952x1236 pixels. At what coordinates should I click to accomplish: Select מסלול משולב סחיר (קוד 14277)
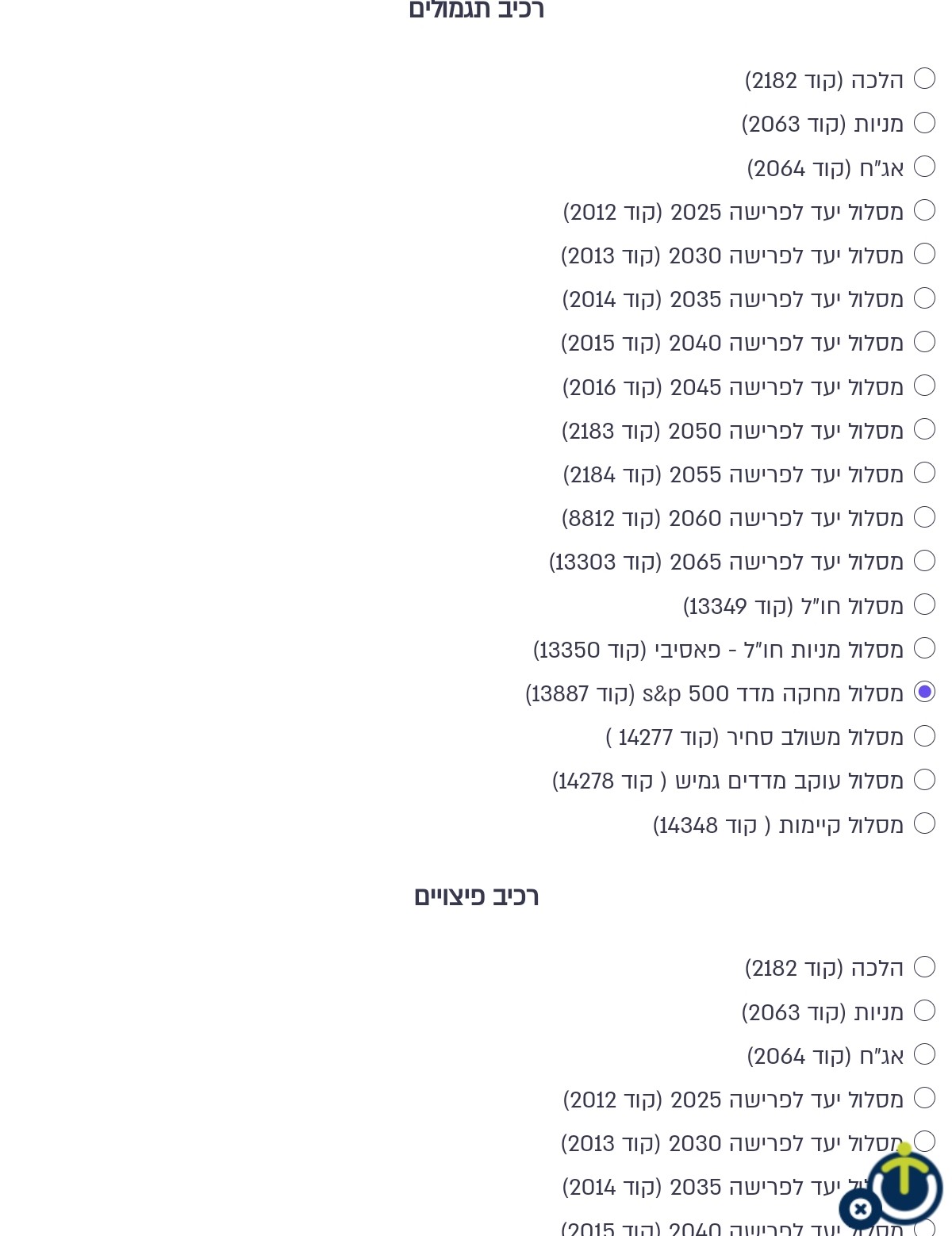[x=924, y=736]
